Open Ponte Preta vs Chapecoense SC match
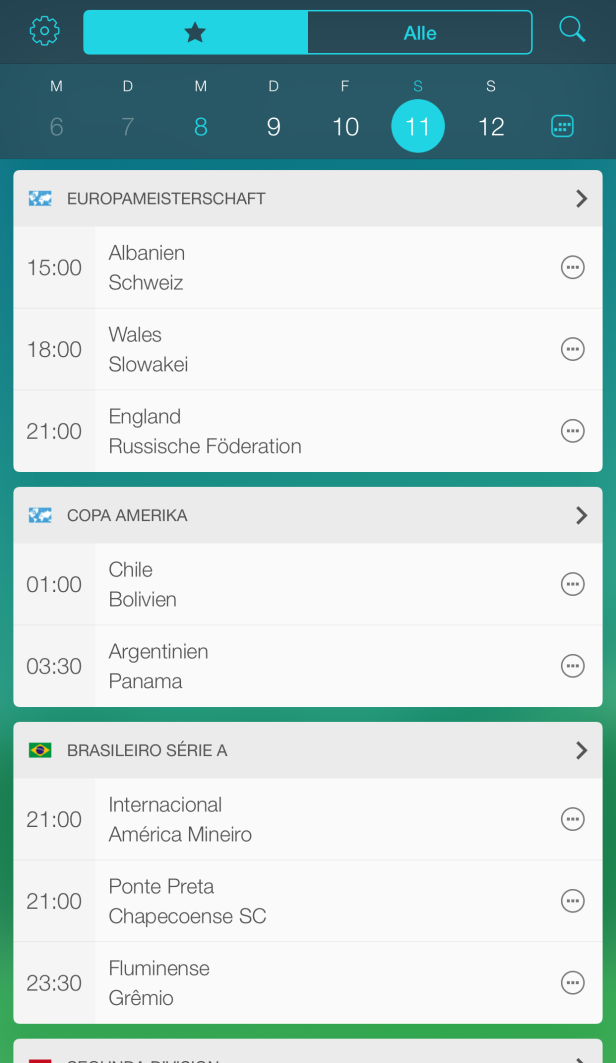This screenshot has height=1063, width=616. [308, 901]
